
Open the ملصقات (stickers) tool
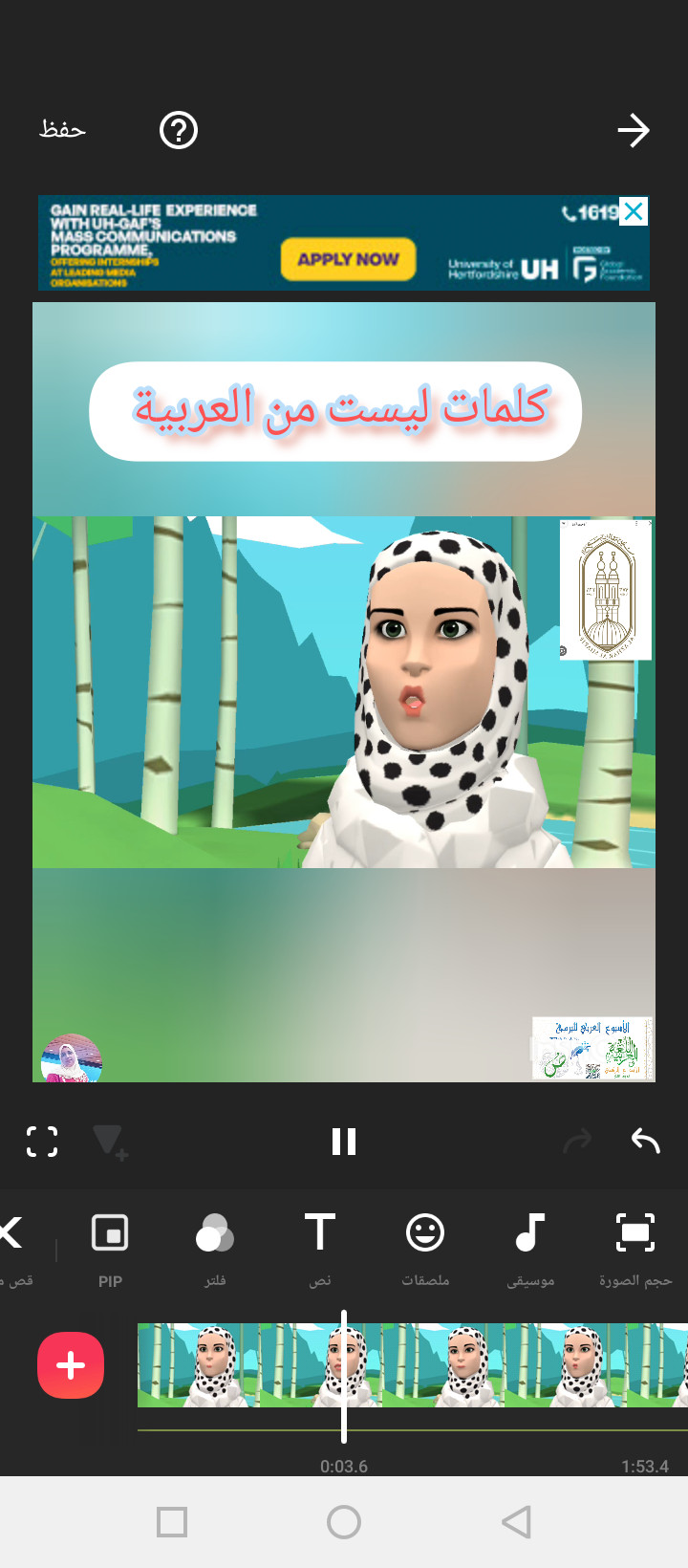[425, 1248]
